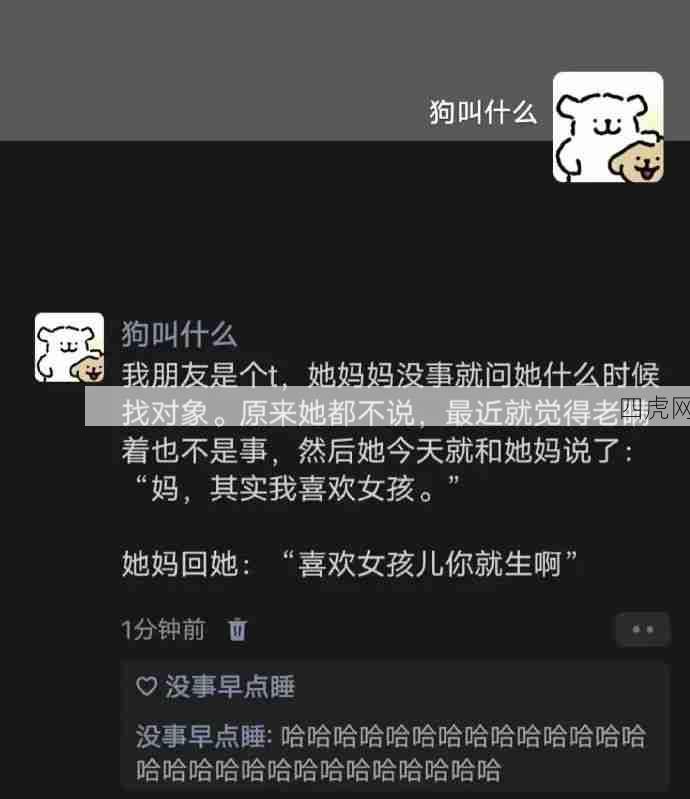View 没事早点睡 in the likes list

pos(230,687)
